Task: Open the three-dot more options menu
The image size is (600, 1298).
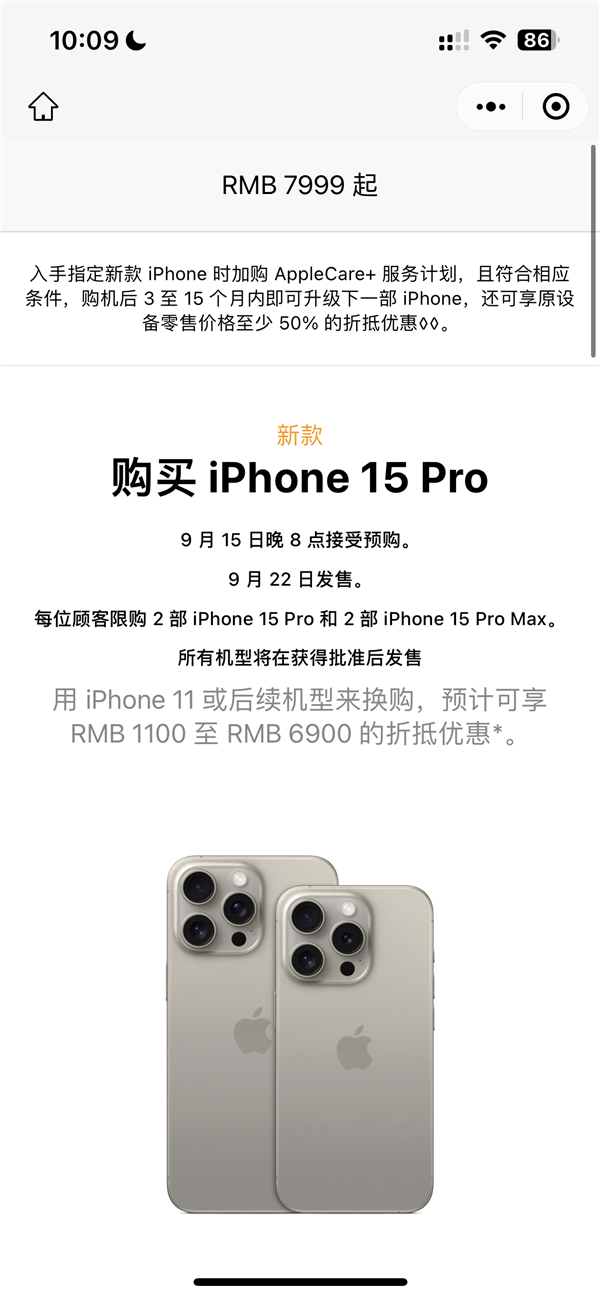Action: click(491, 106)
